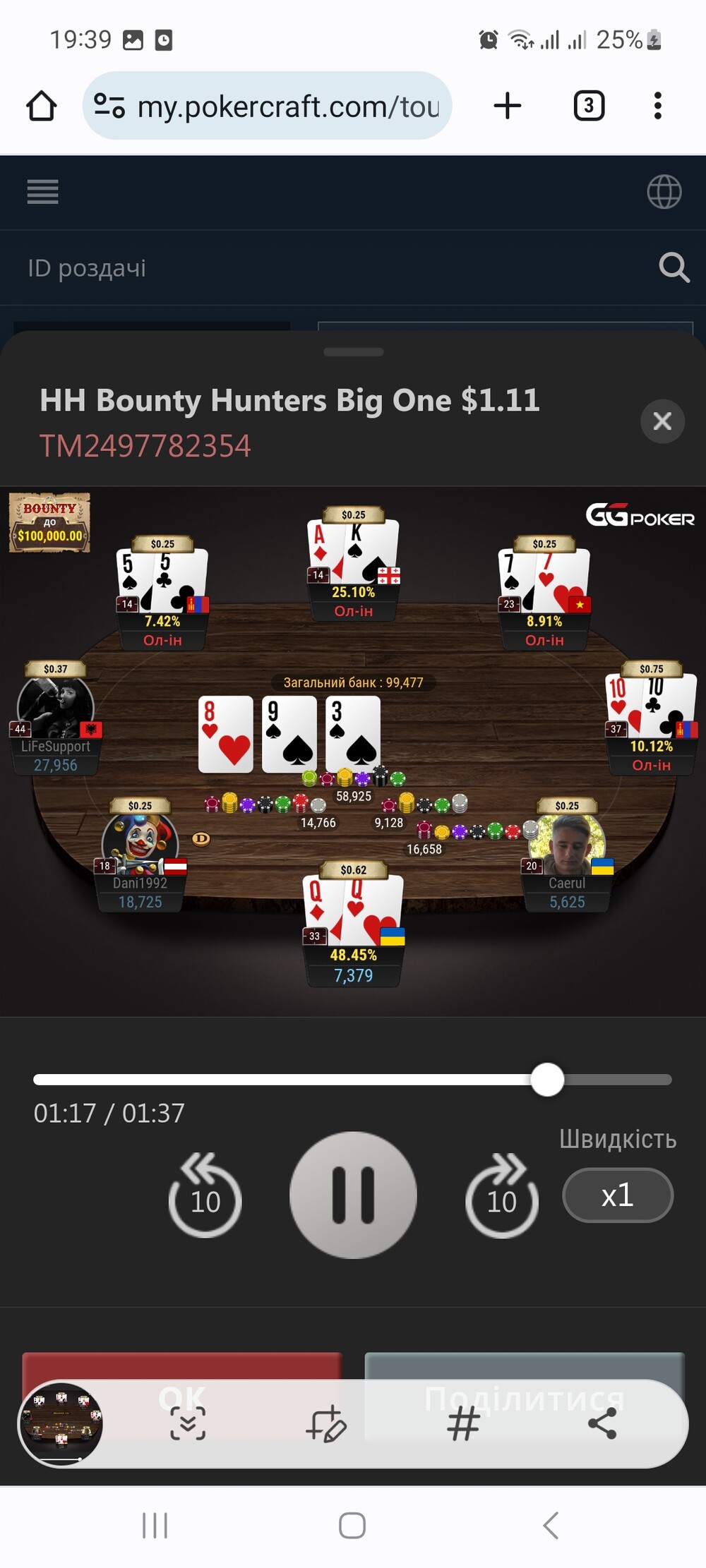Skip forward 10 seconds in replay
The height and width of the screenshot is (1568, 706).
(x=502, y=1195)
